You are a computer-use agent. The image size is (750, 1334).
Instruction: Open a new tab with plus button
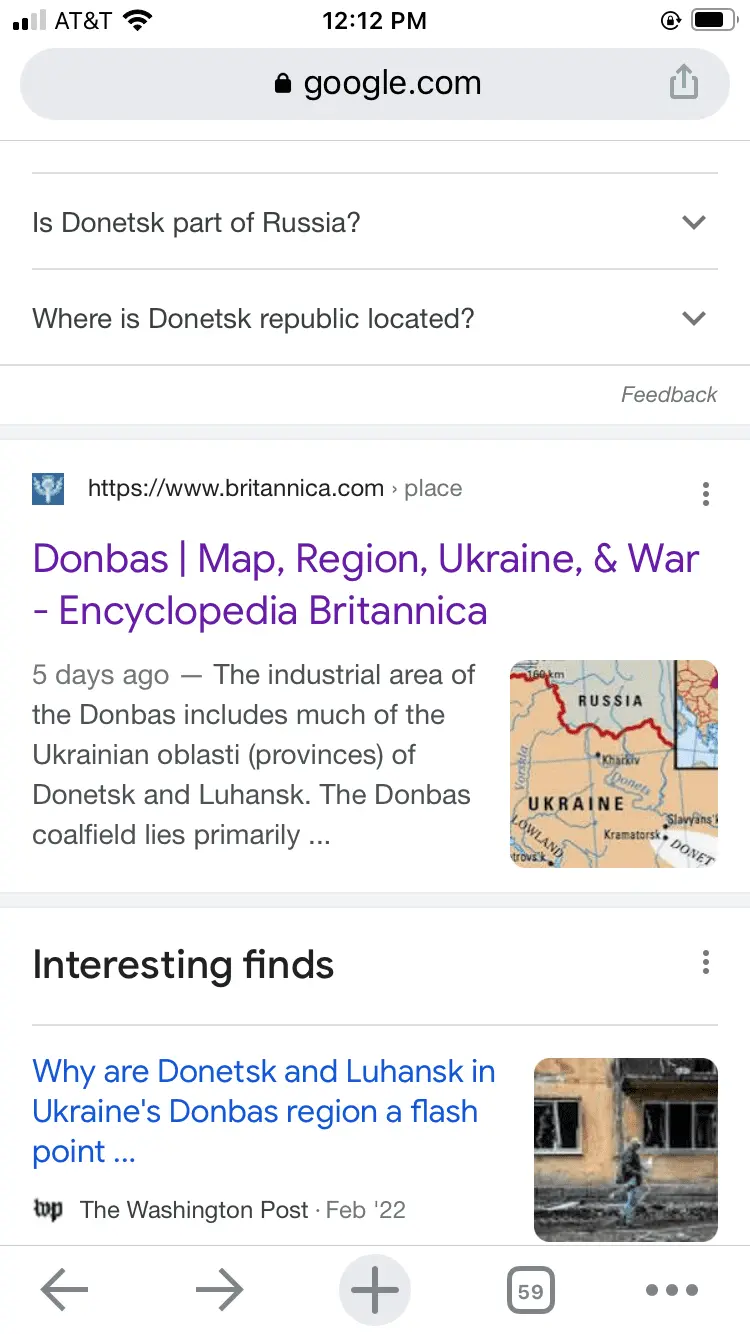click(375, 1291)
